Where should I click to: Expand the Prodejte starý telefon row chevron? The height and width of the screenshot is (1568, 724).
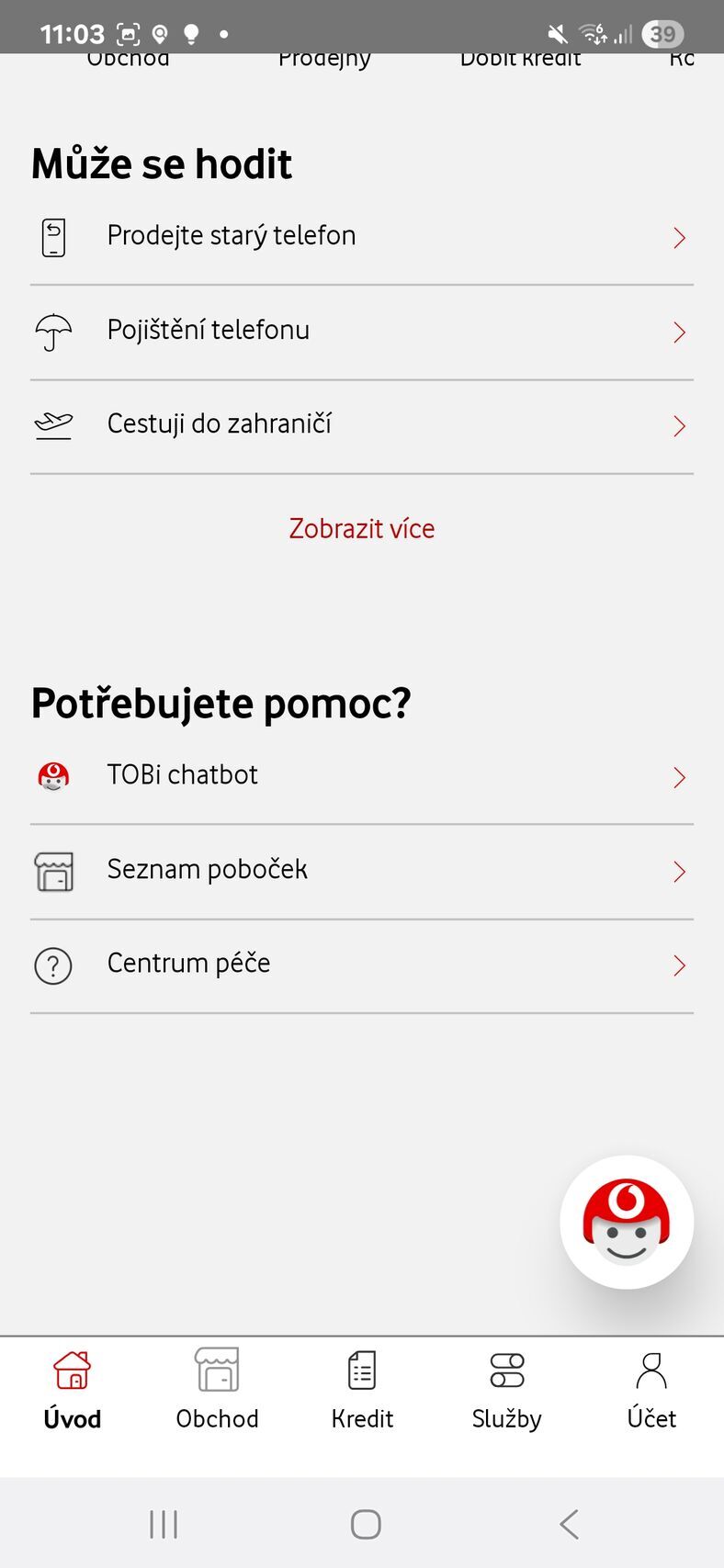(680, 236)
